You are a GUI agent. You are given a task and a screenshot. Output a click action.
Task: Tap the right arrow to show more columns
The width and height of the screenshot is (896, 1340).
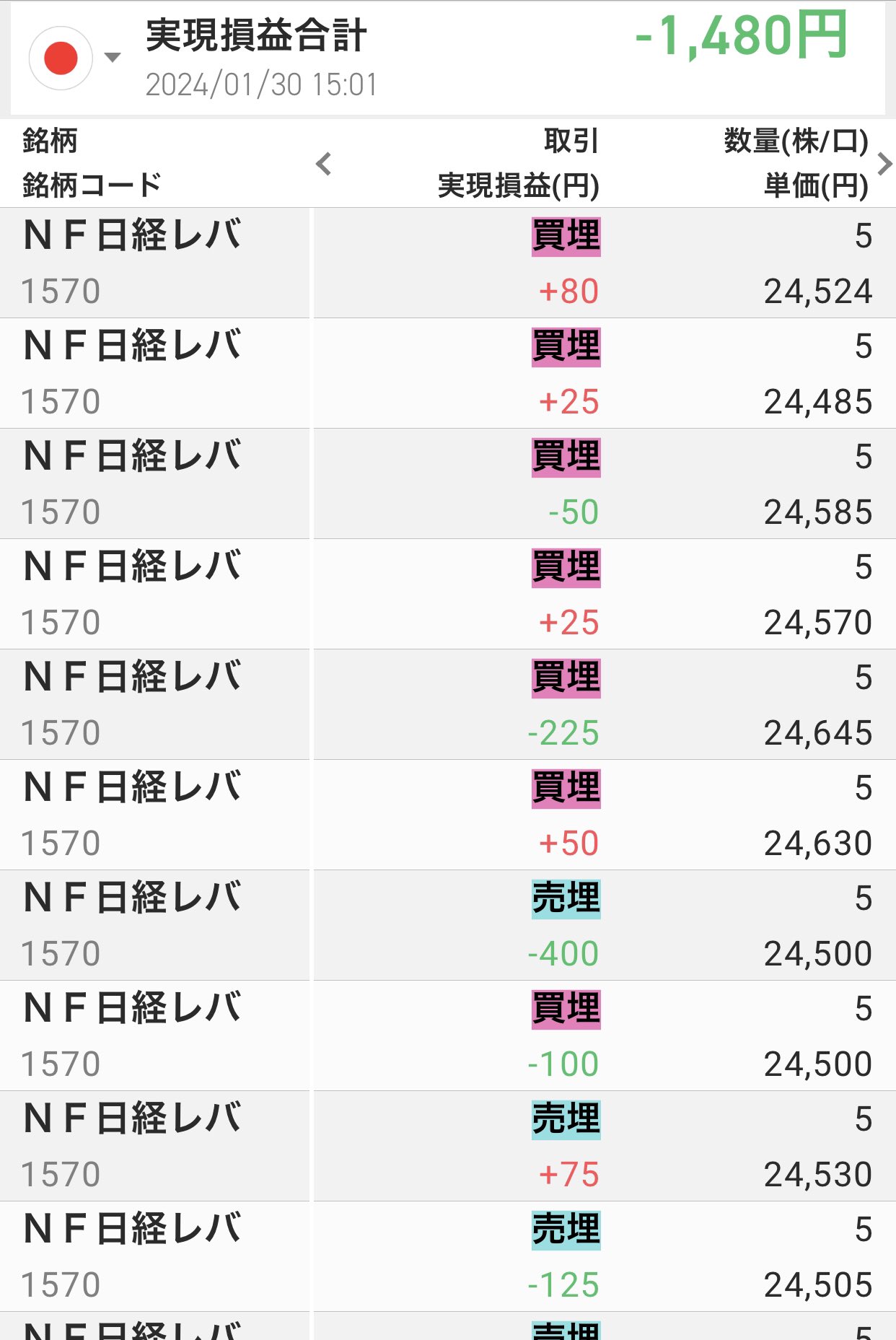pyautogui.click(x=884, y=164)
